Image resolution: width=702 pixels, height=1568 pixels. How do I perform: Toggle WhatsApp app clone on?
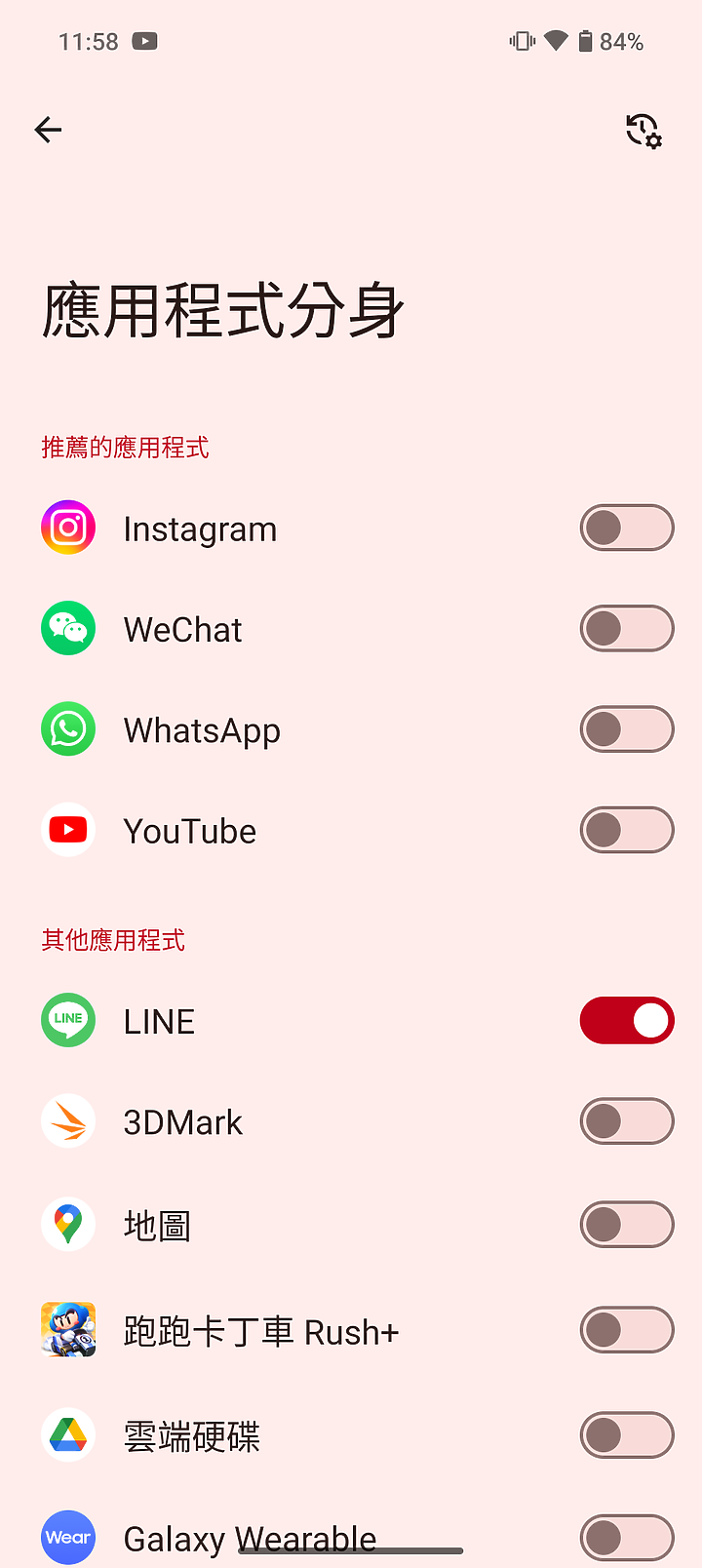626,729
